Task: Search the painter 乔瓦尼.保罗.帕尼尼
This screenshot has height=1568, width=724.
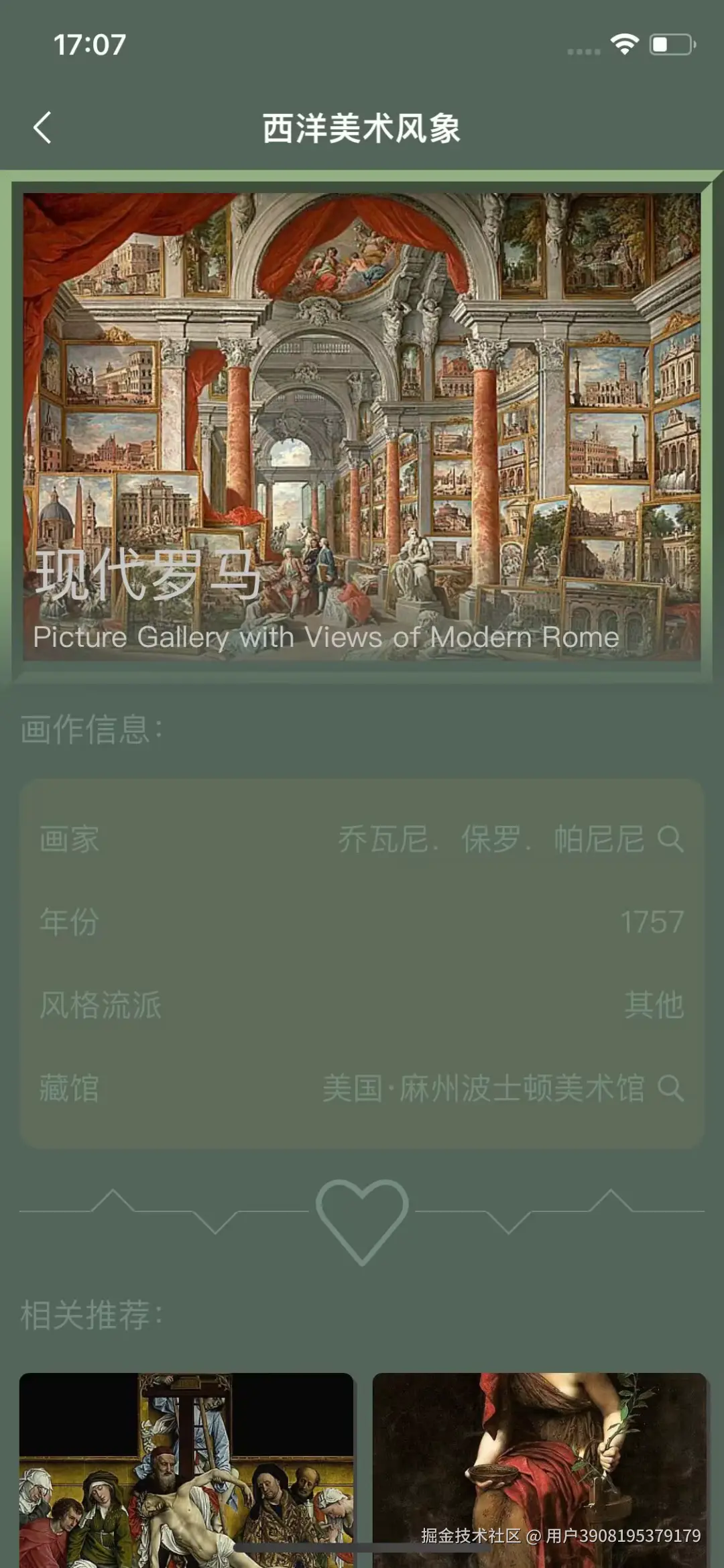Action: [670, 839]
